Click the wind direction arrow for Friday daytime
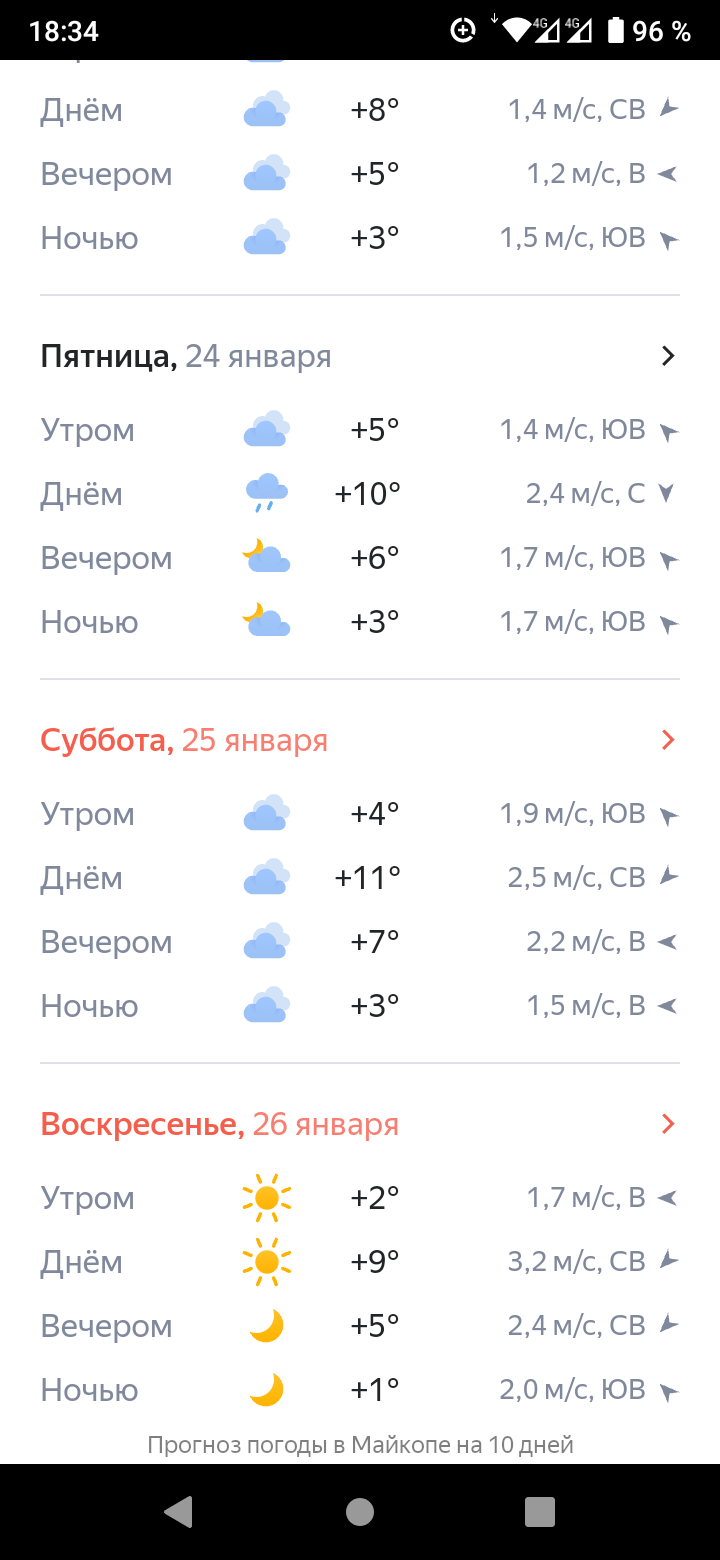The image size is (720, 1560). click(x=668, y=493)
